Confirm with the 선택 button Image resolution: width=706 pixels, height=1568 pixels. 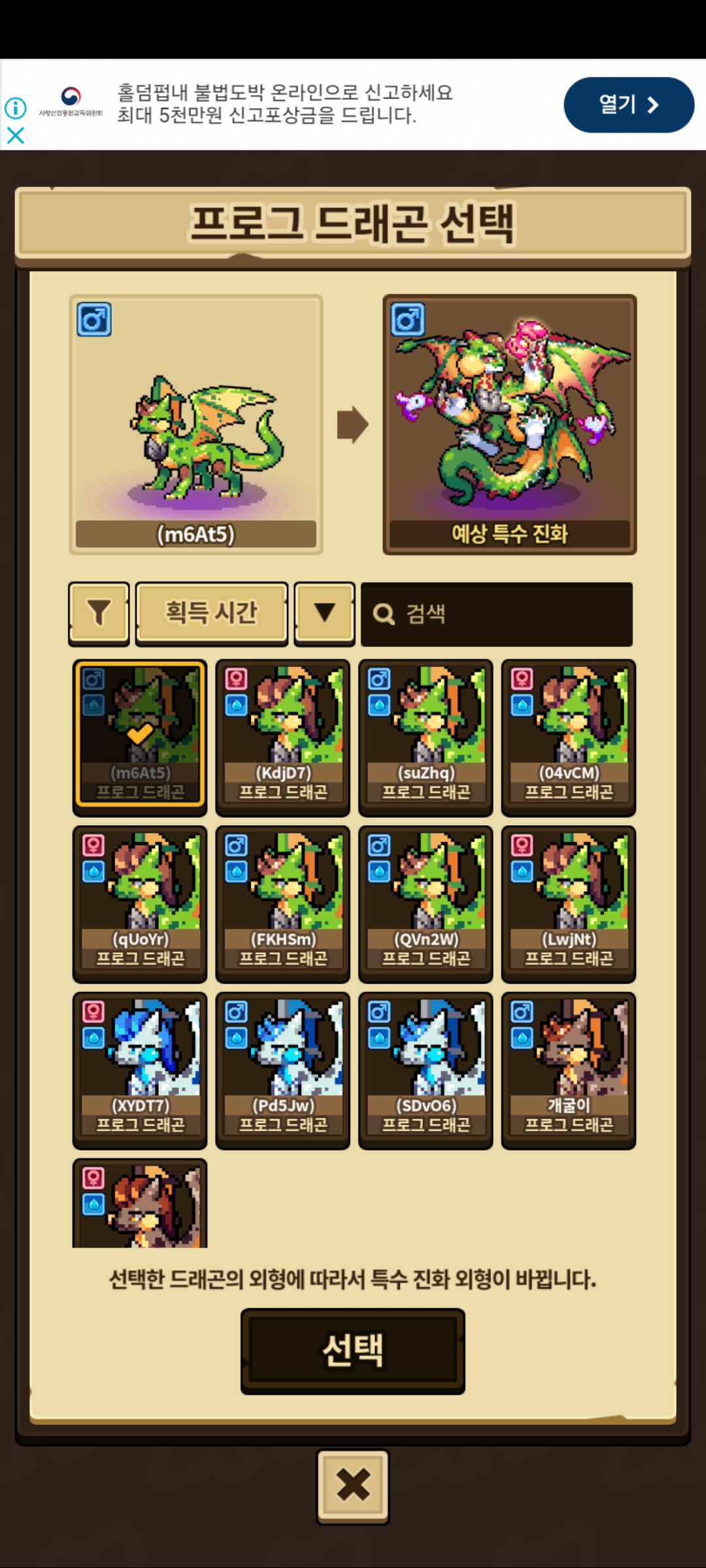click(353, 1350)
